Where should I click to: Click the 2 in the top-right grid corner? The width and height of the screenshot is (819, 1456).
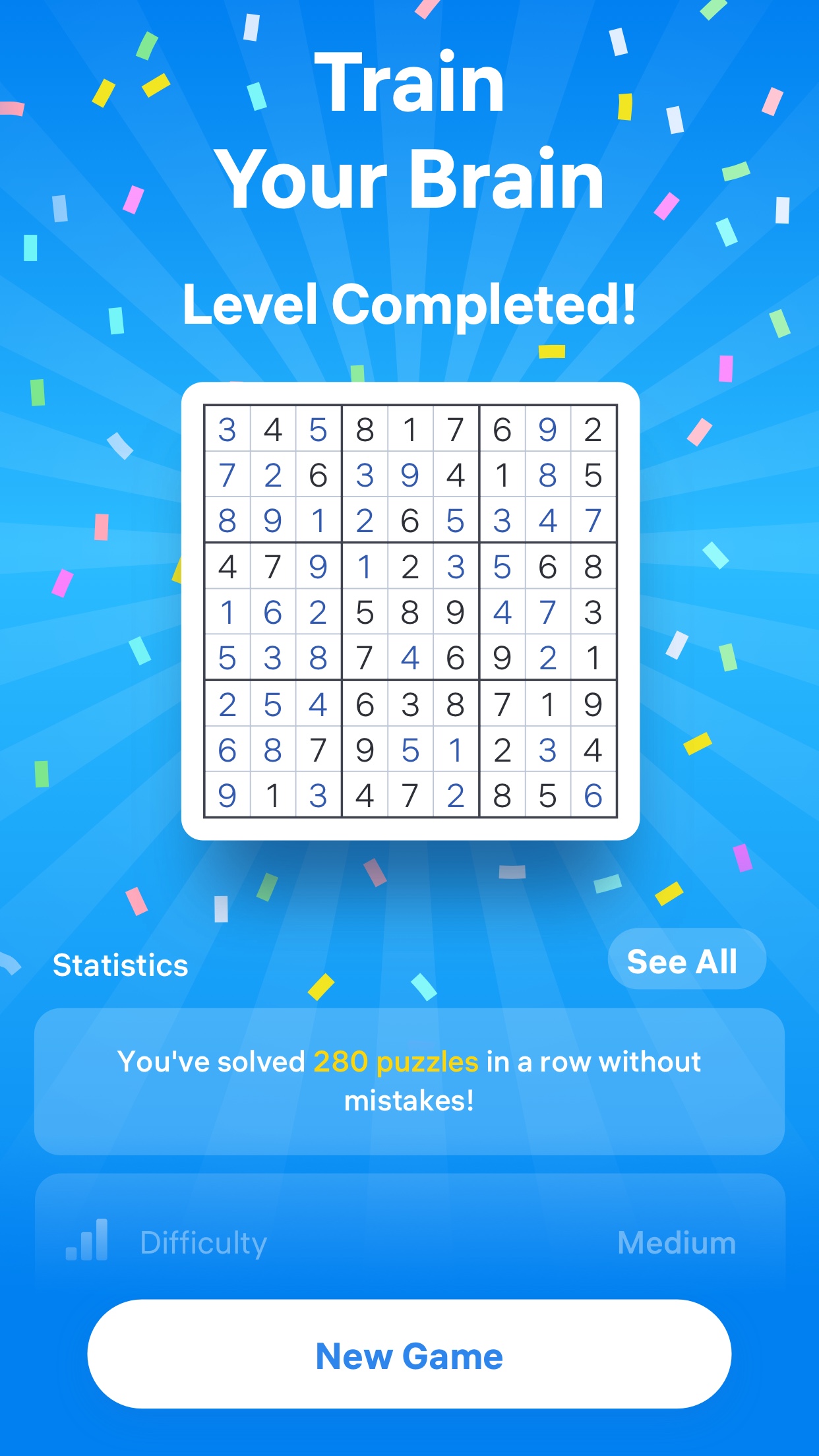tap(591, 429)
